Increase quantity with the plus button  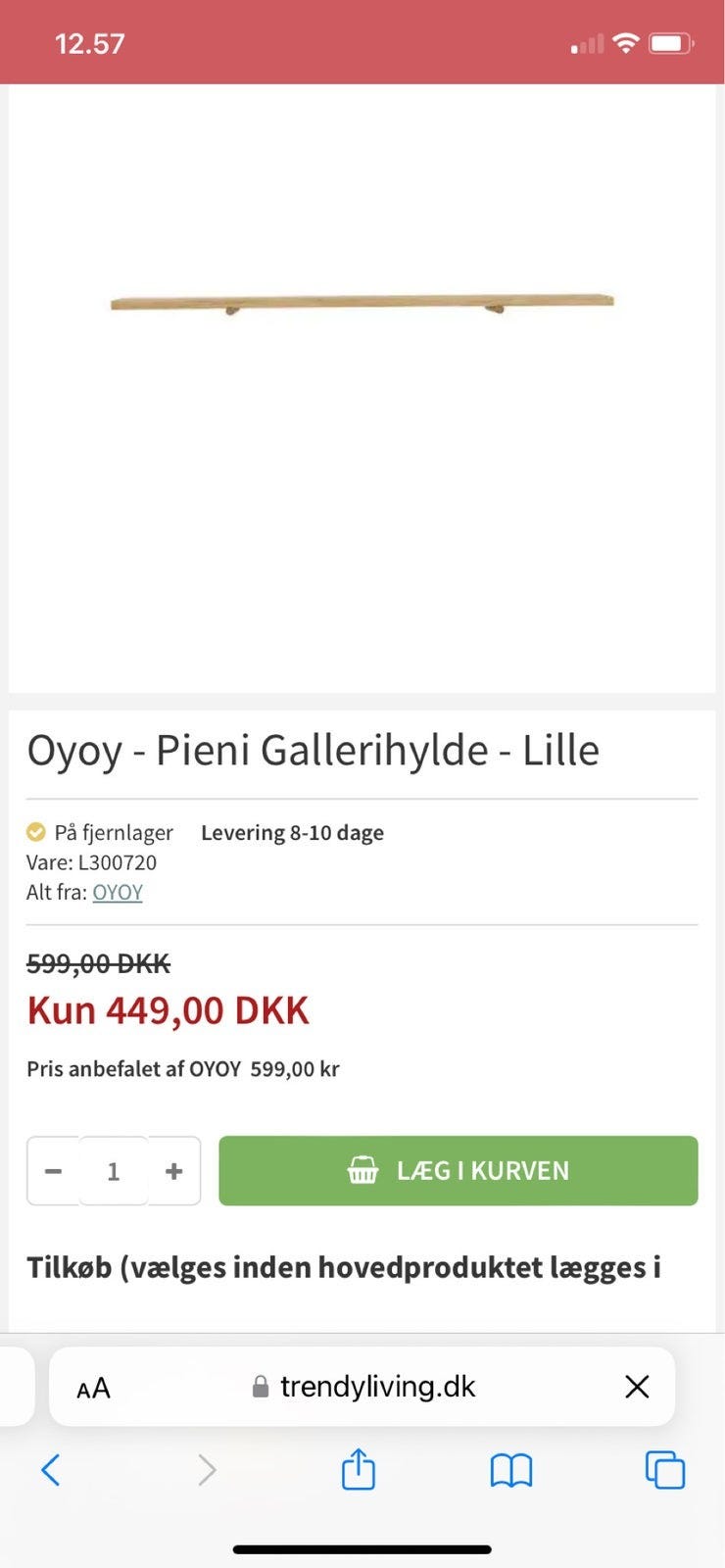pyautogui.click(x=174, y=1171)
